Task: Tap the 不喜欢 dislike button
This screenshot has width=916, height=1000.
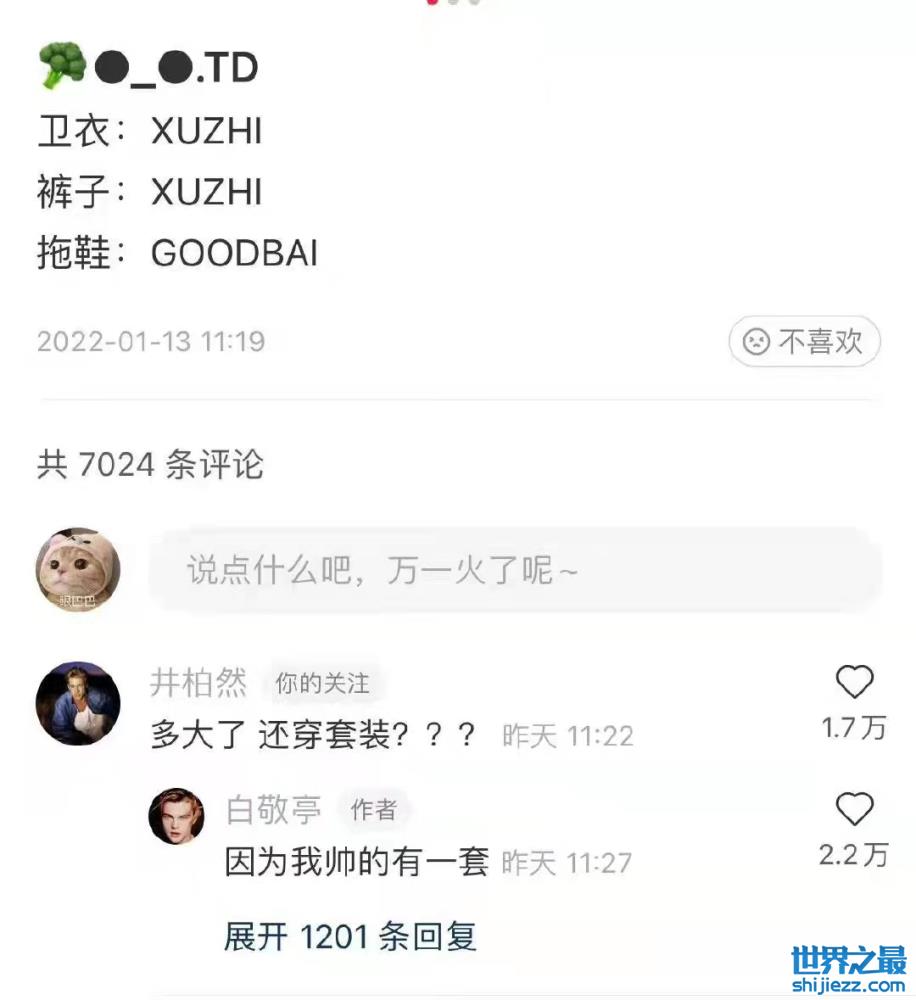Action: [x=804, y=342]
